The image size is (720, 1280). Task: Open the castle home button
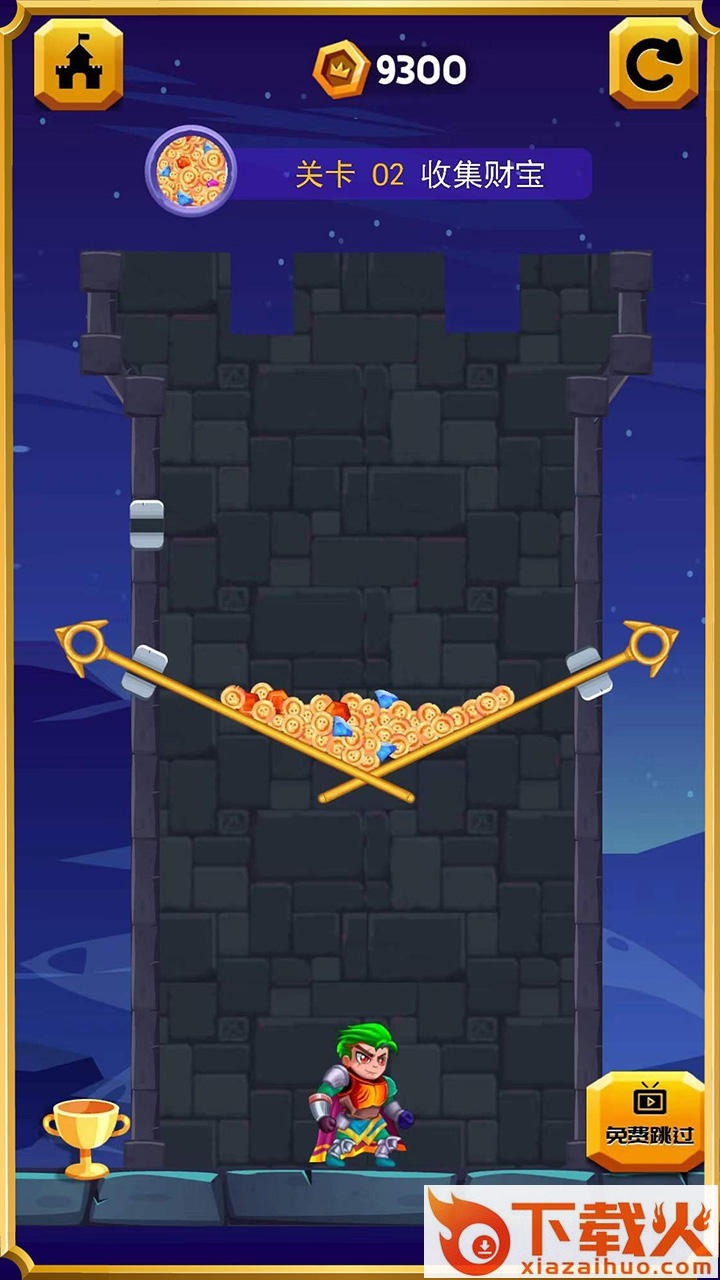coord(78,64)
